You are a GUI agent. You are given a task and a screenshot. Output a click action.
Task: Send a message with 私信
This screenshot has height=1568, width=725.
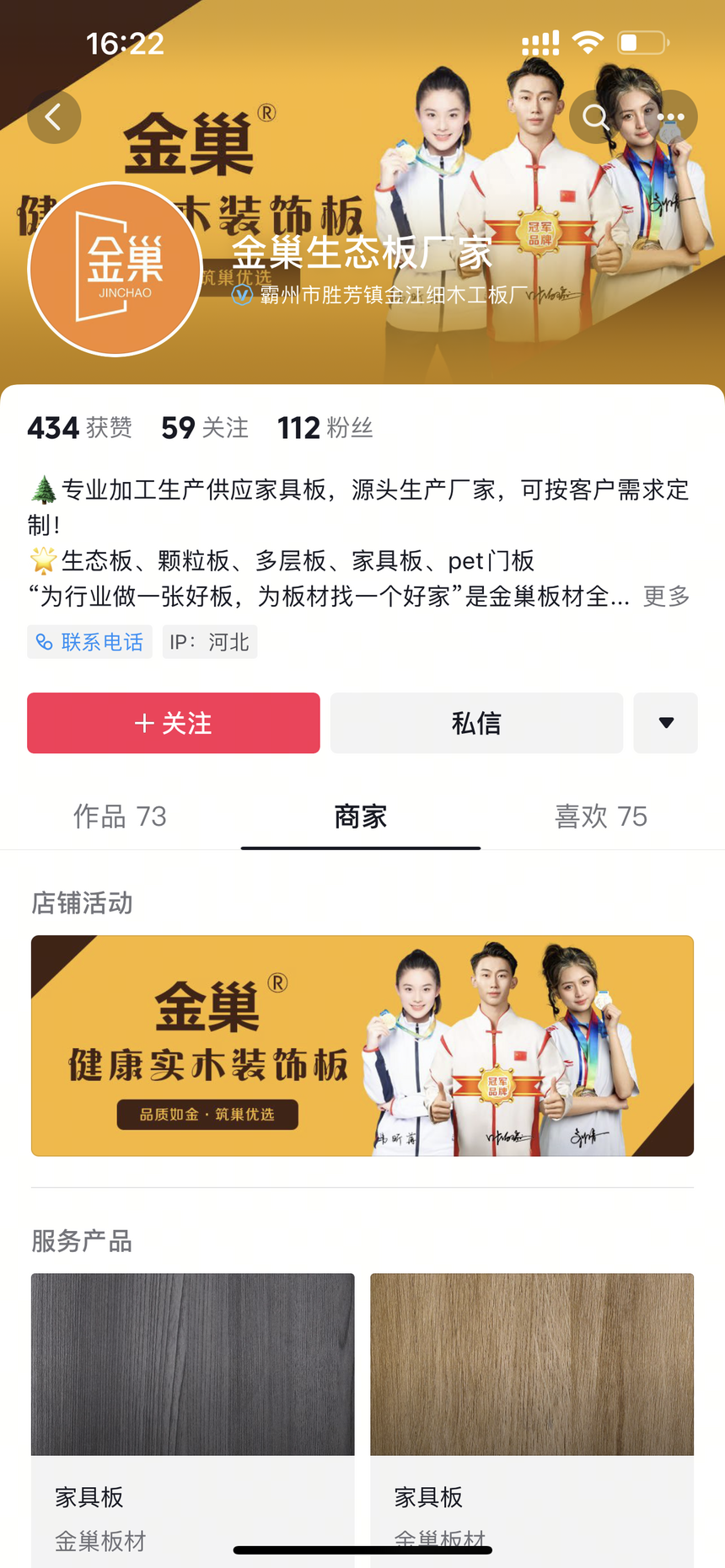476,722
